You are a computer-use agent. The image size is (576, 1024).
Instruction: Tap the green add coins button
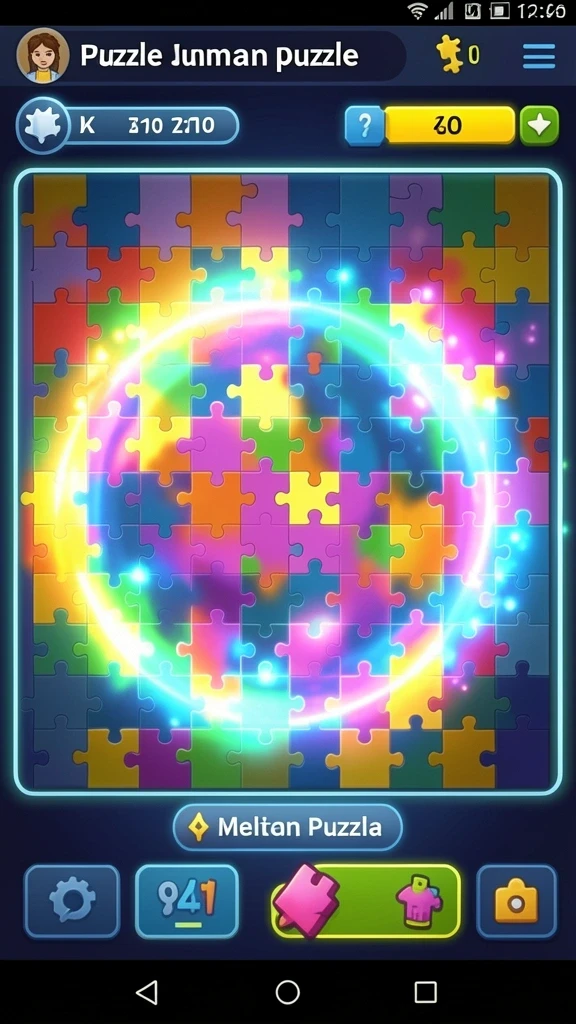539,125
